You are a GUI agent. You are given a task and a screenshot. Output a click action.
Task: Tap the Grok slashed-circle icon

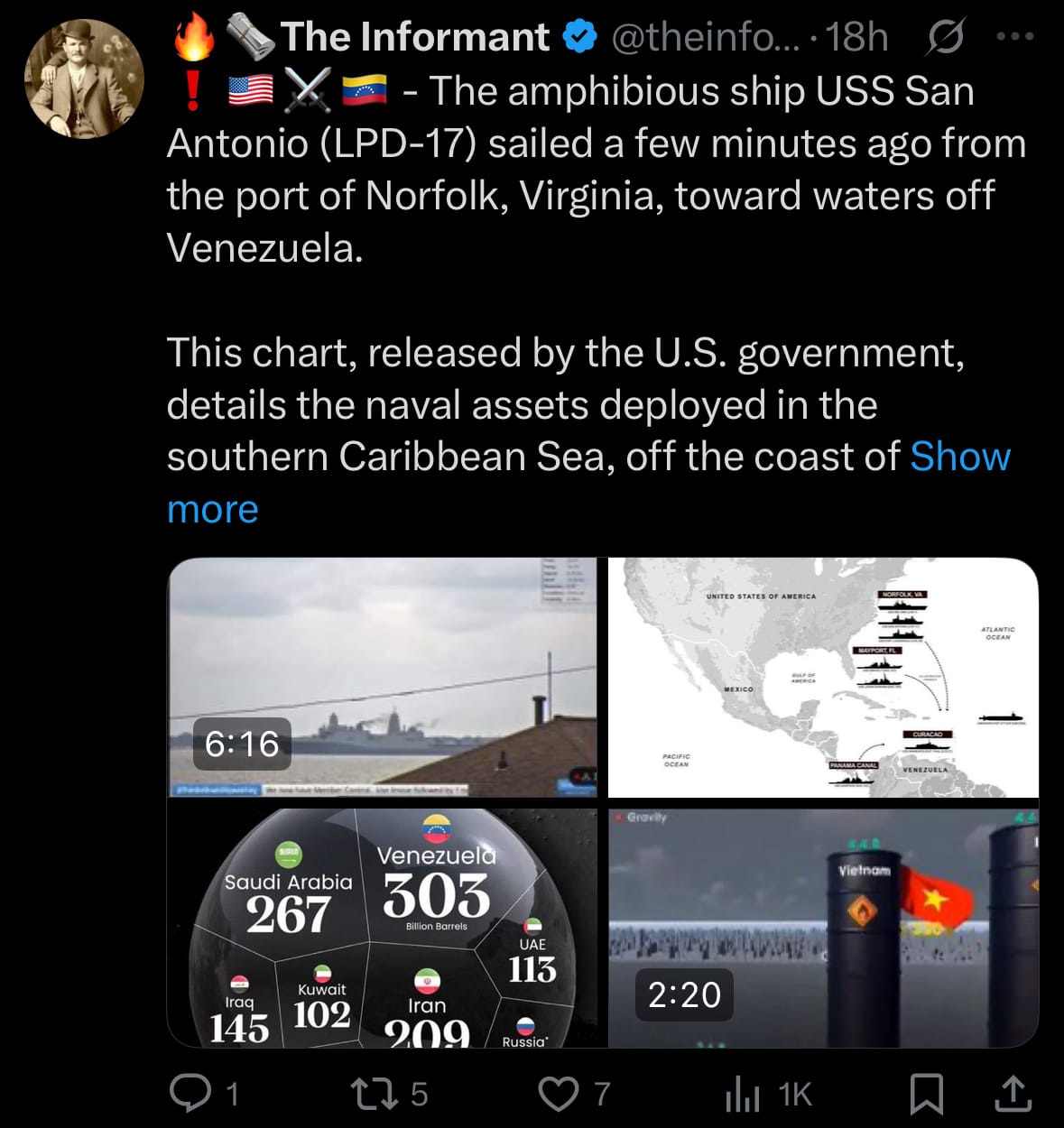pos(945,38)
